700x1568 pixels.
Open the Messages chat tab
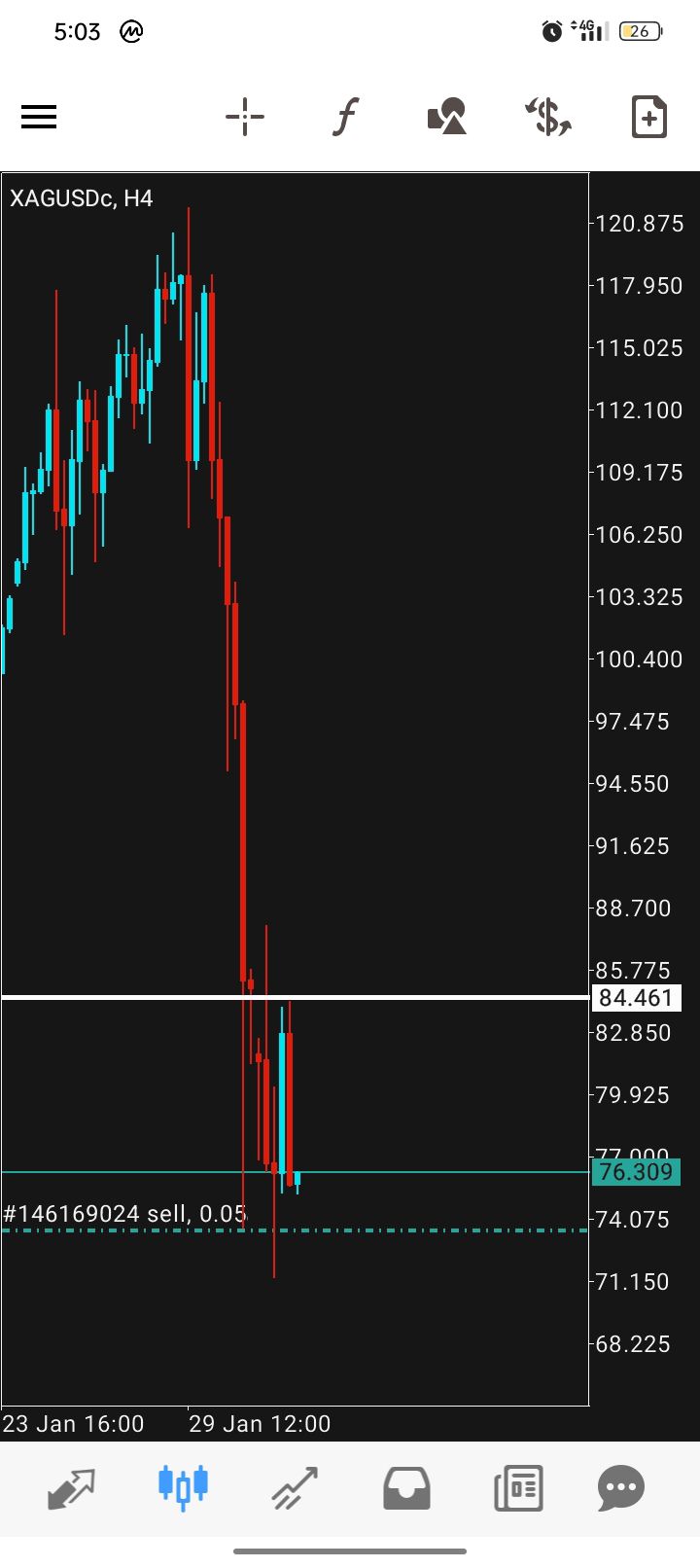pyautogui.click(x=621, y=1488)
